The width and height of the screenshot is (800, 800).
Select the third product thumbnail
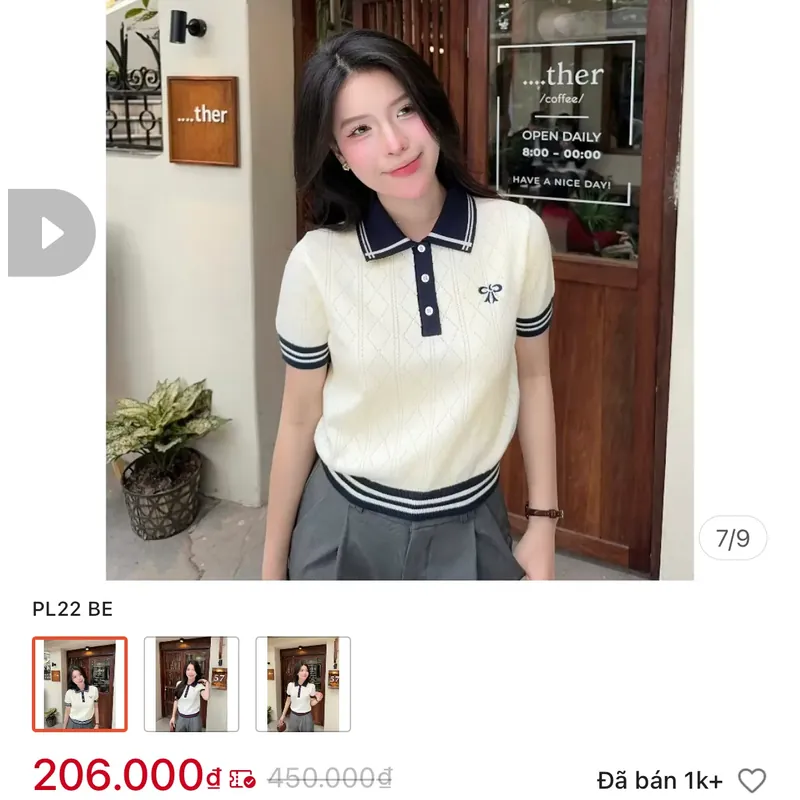coord(302,683)
